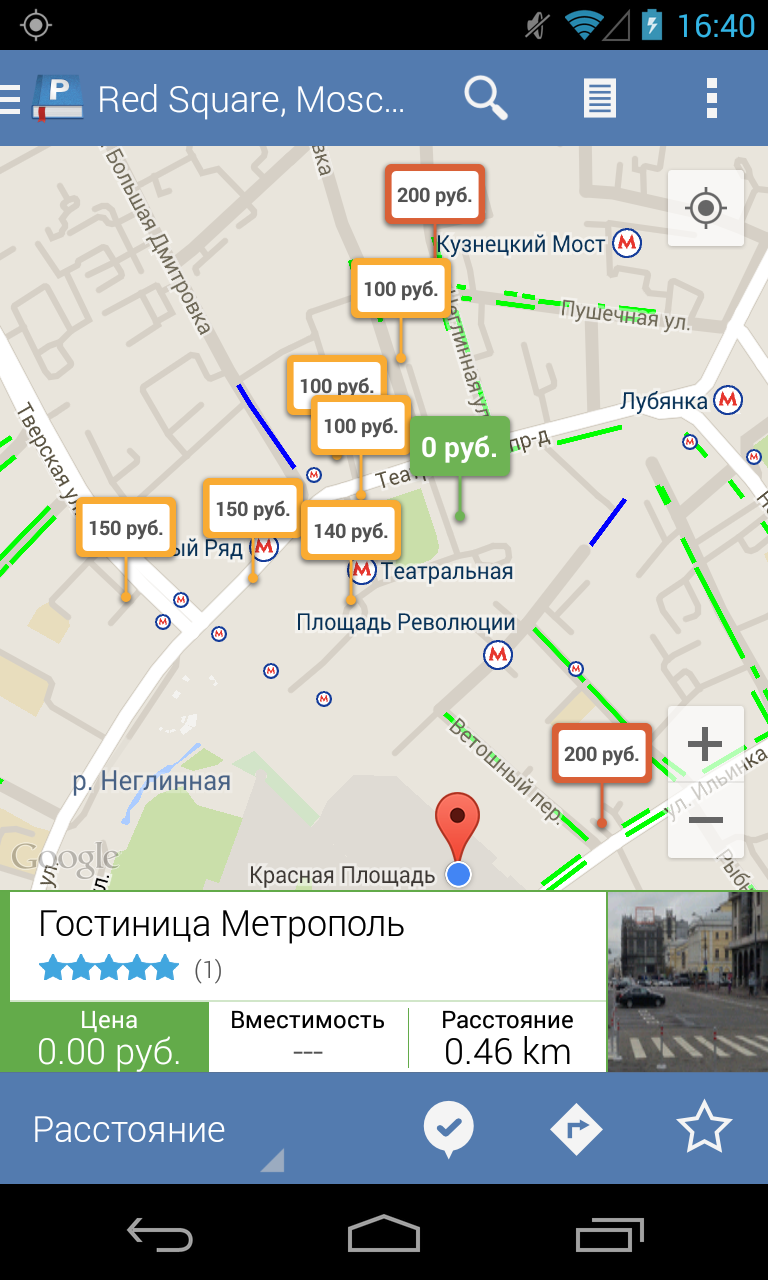Go back with the system back button
The height and width of the screenshot is (1280, 768).
(x=160, y=1236)
